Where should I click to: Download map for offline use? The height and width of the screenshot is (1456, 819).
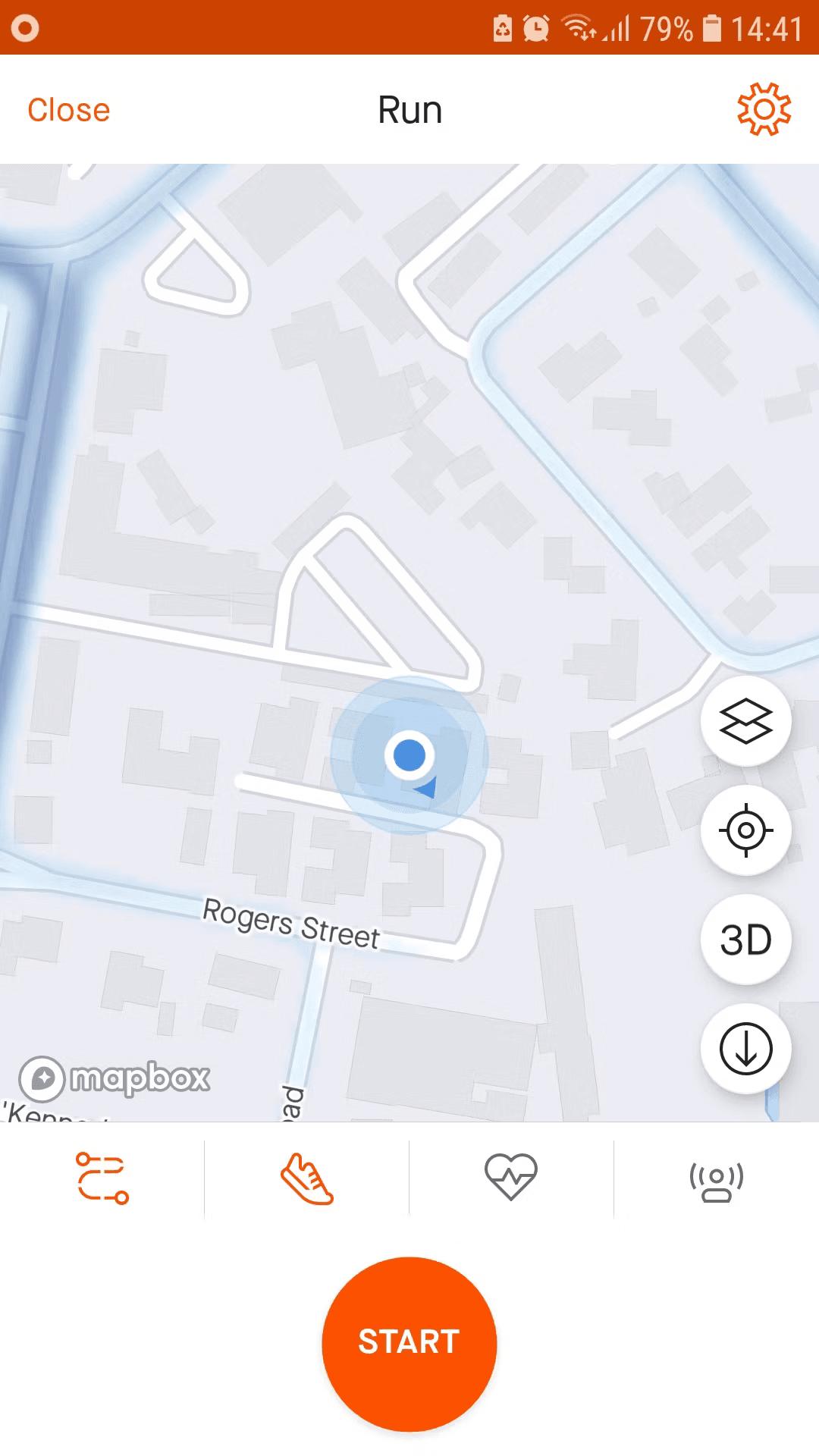click(x=745, y=1049)
